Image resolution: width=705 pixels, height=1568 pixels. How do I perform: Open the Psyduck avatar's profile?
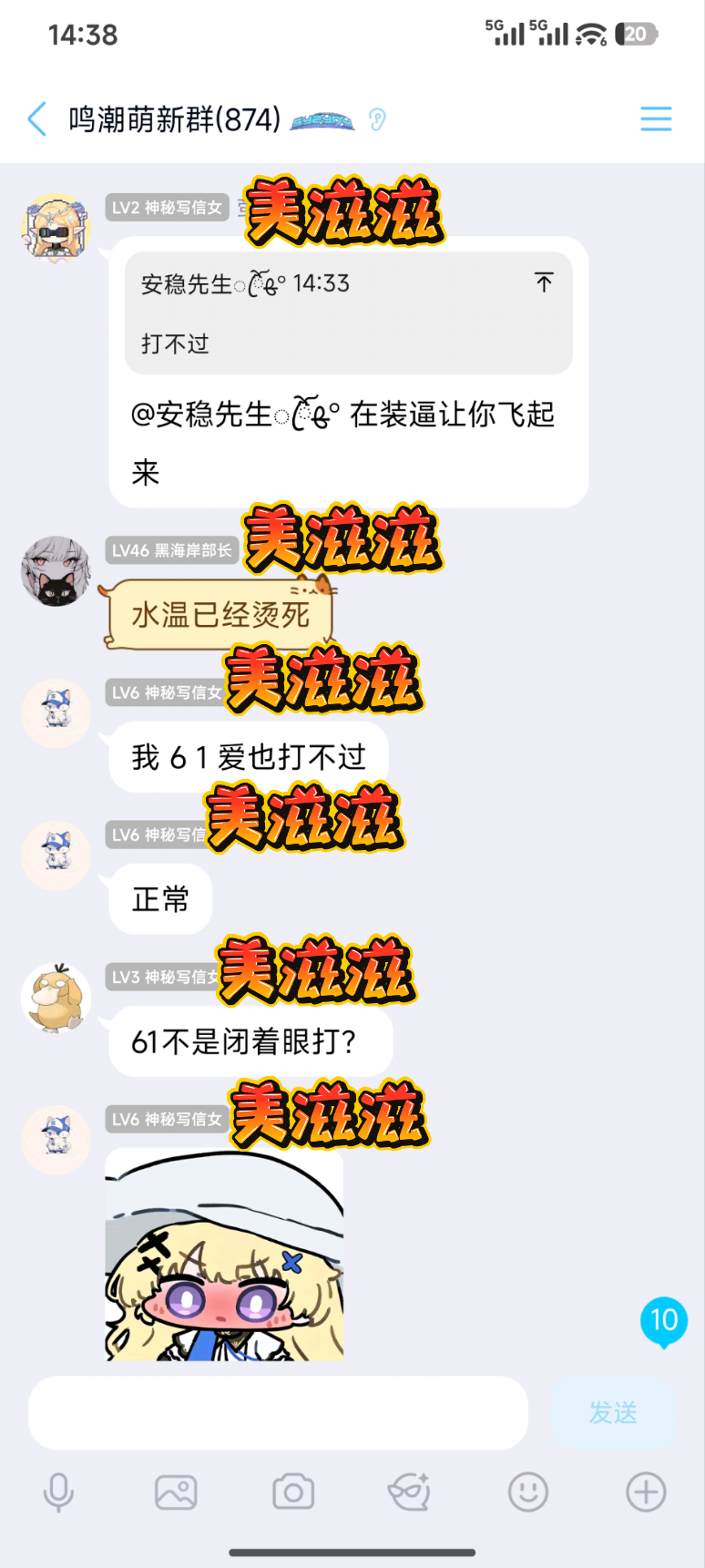(x=56, y=998)
